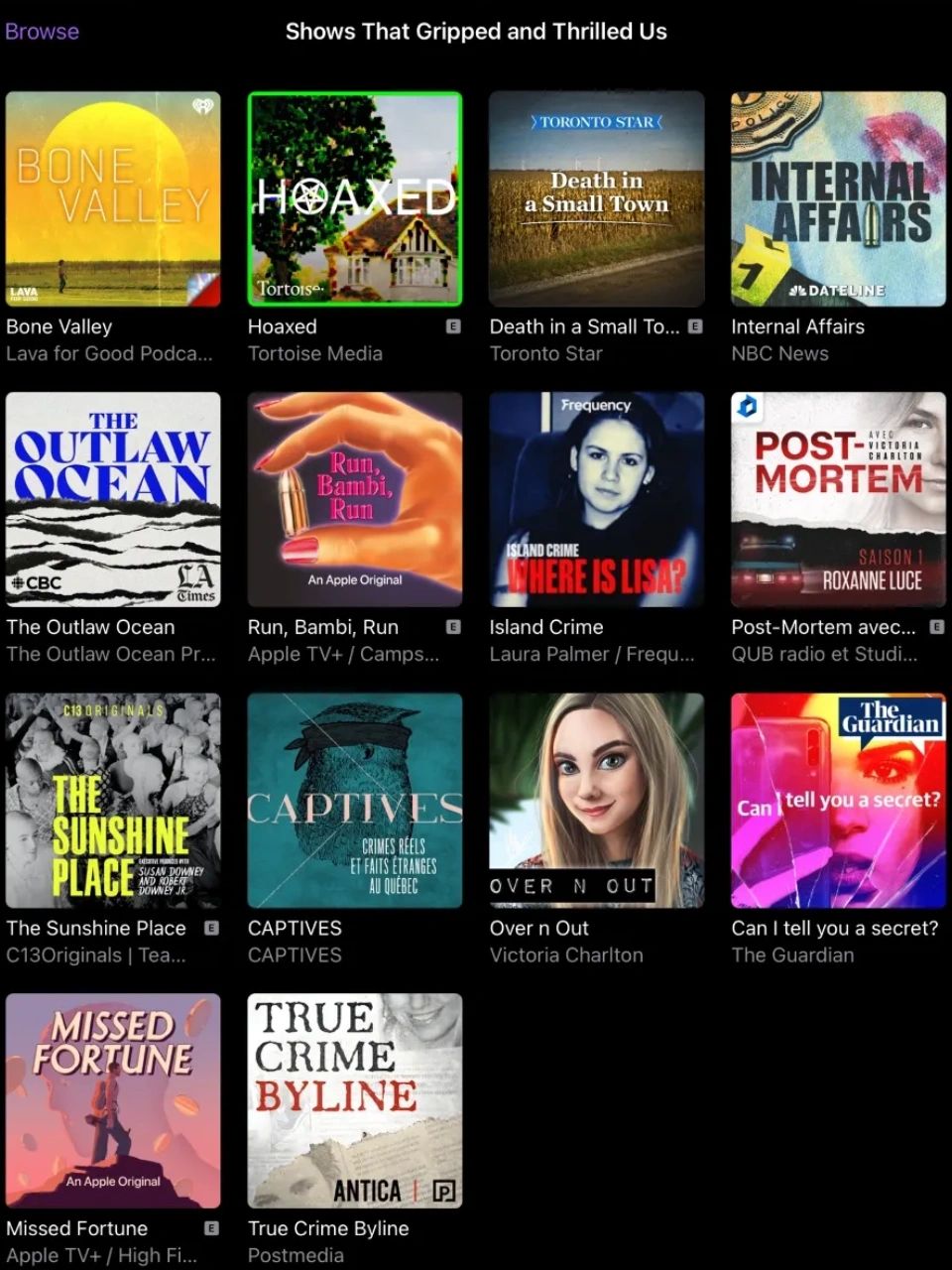Open Can I tell you a secret?
The width and height of the screenshot is (952, 1270).
[838, 800]
